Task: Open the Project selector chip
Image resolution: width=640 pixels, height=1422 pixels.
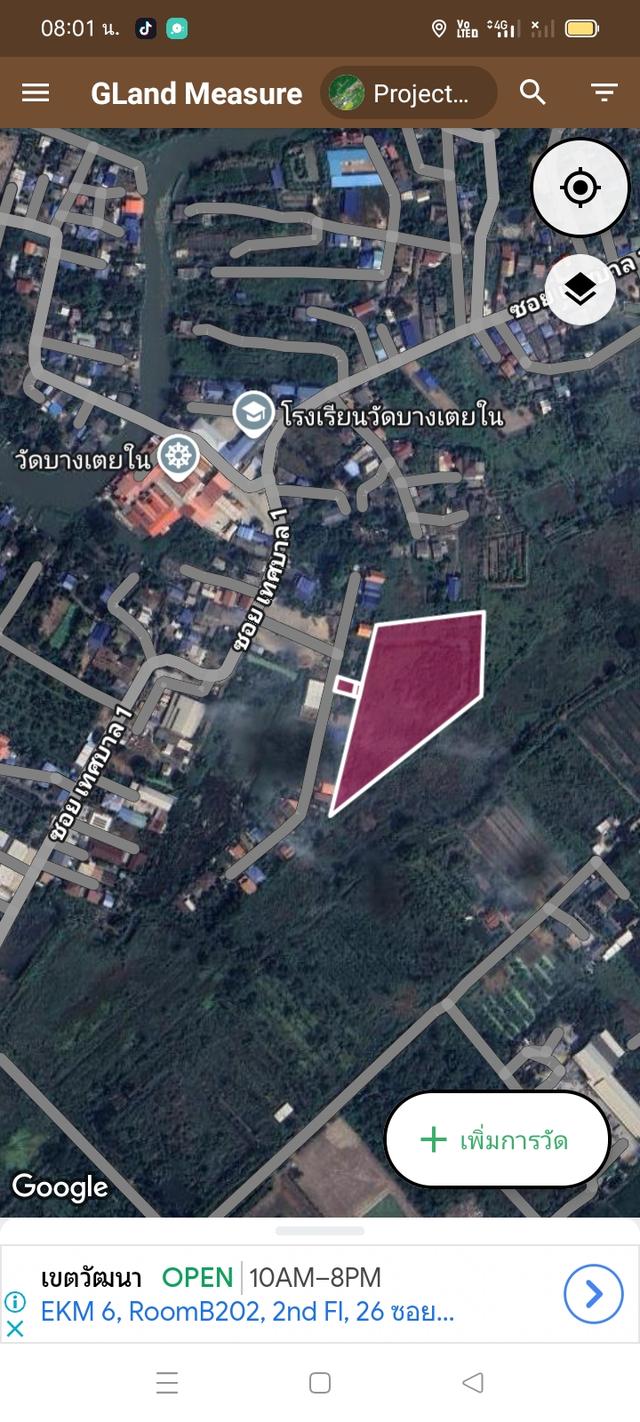Action: click(x=409, y=93)
